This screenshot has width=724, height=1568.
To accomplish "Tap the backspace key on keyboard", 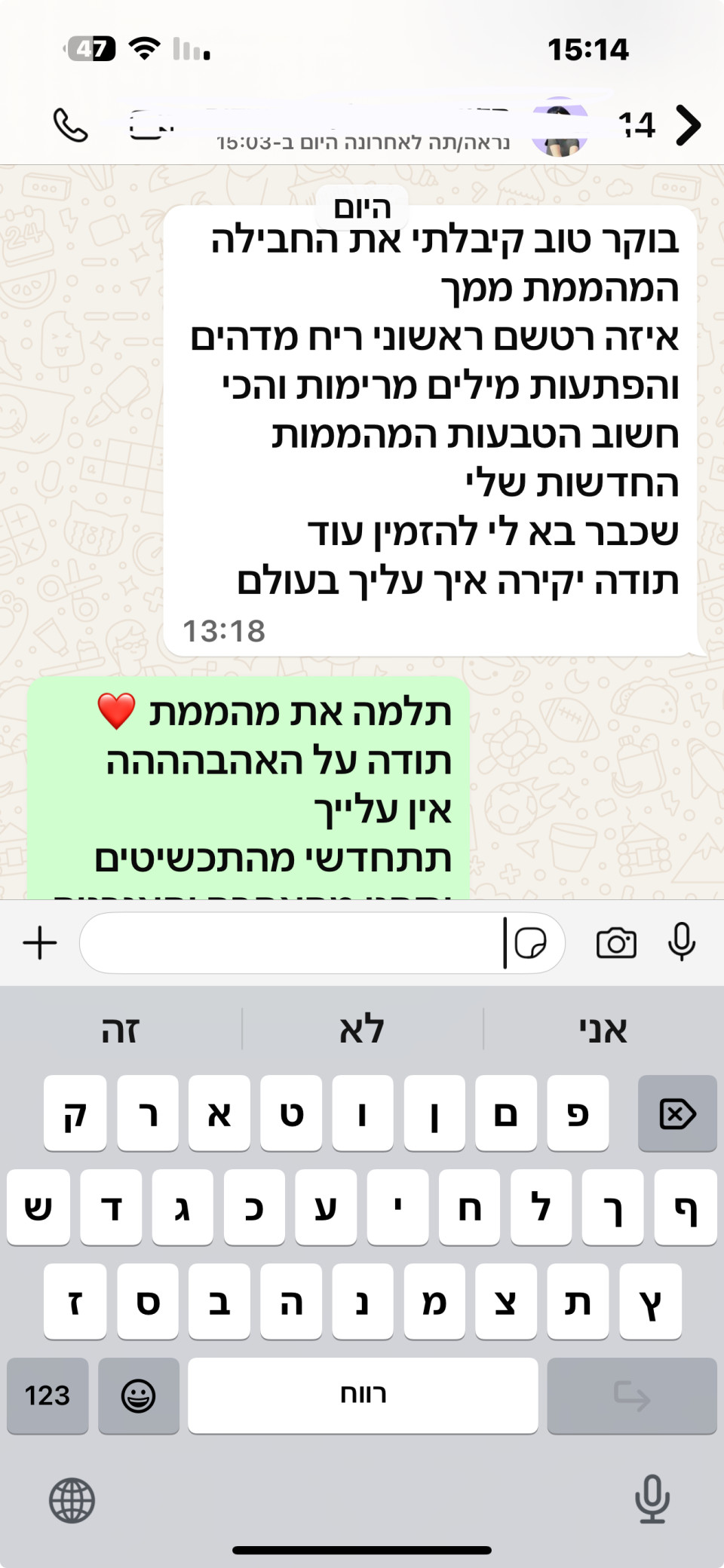I will pos(676,1113).
